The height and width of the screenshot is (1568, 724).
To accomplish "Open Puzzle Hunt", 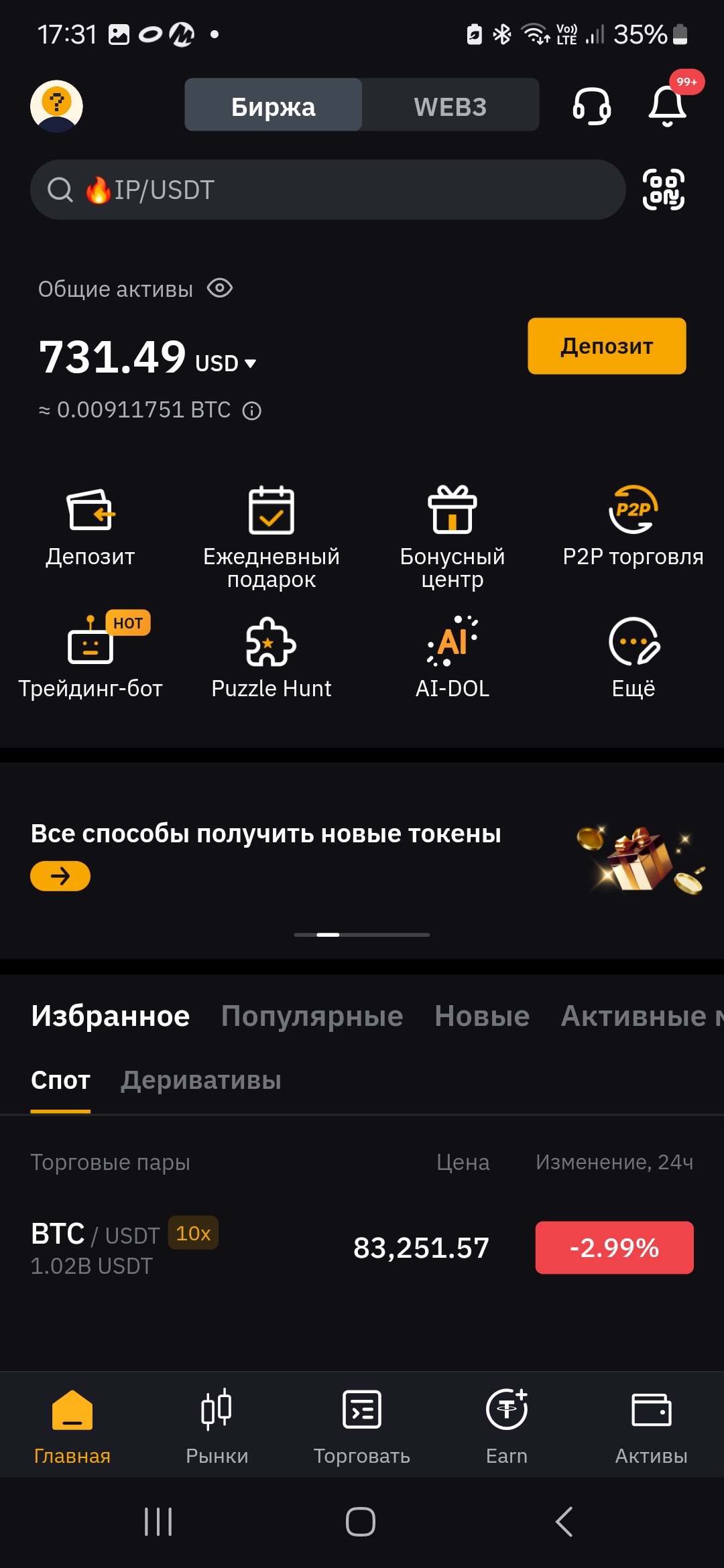I will [x=271, y=657].
